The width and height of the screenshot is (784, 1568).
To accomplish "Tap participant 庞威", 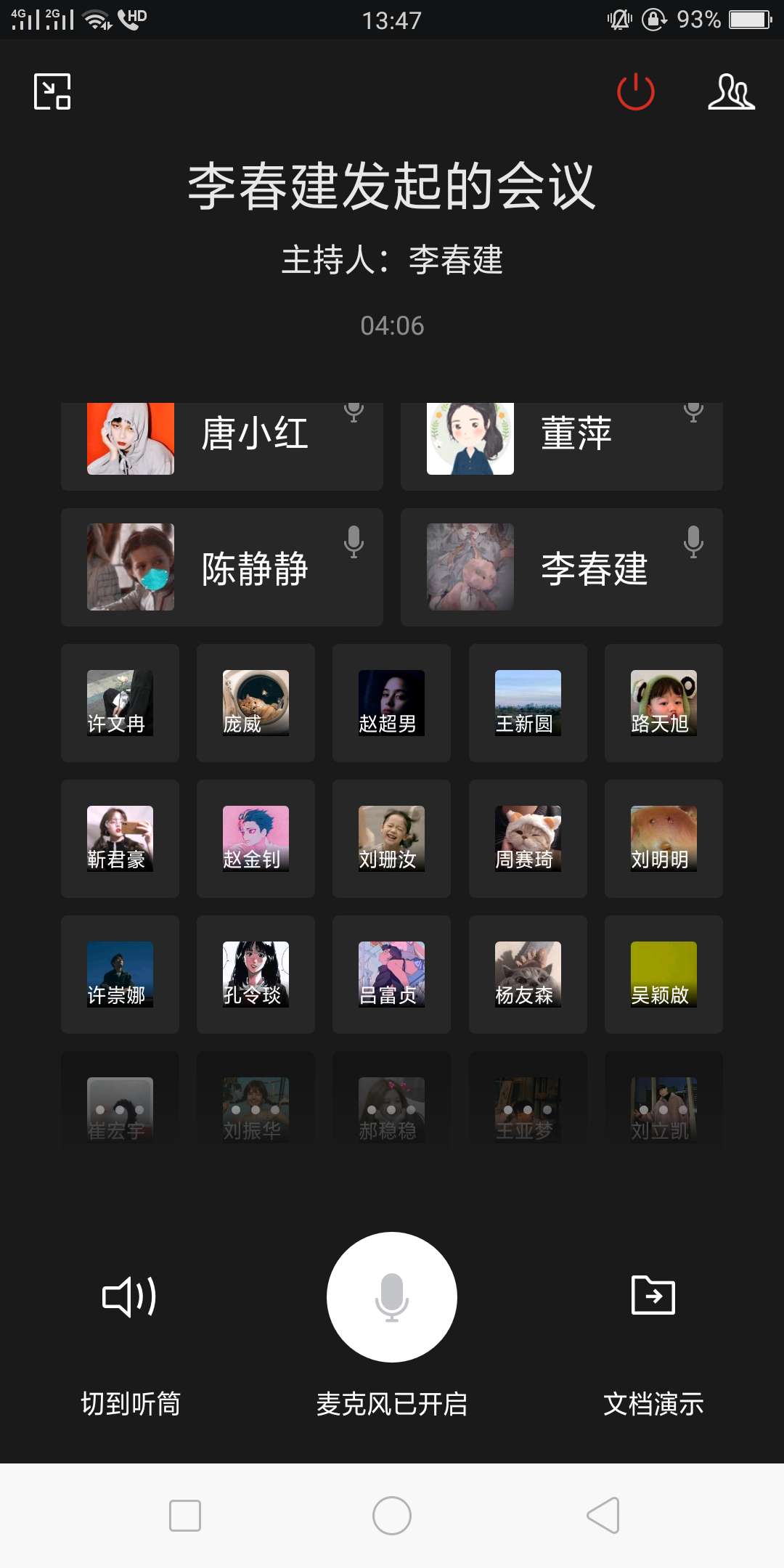I will click(256, 703).
